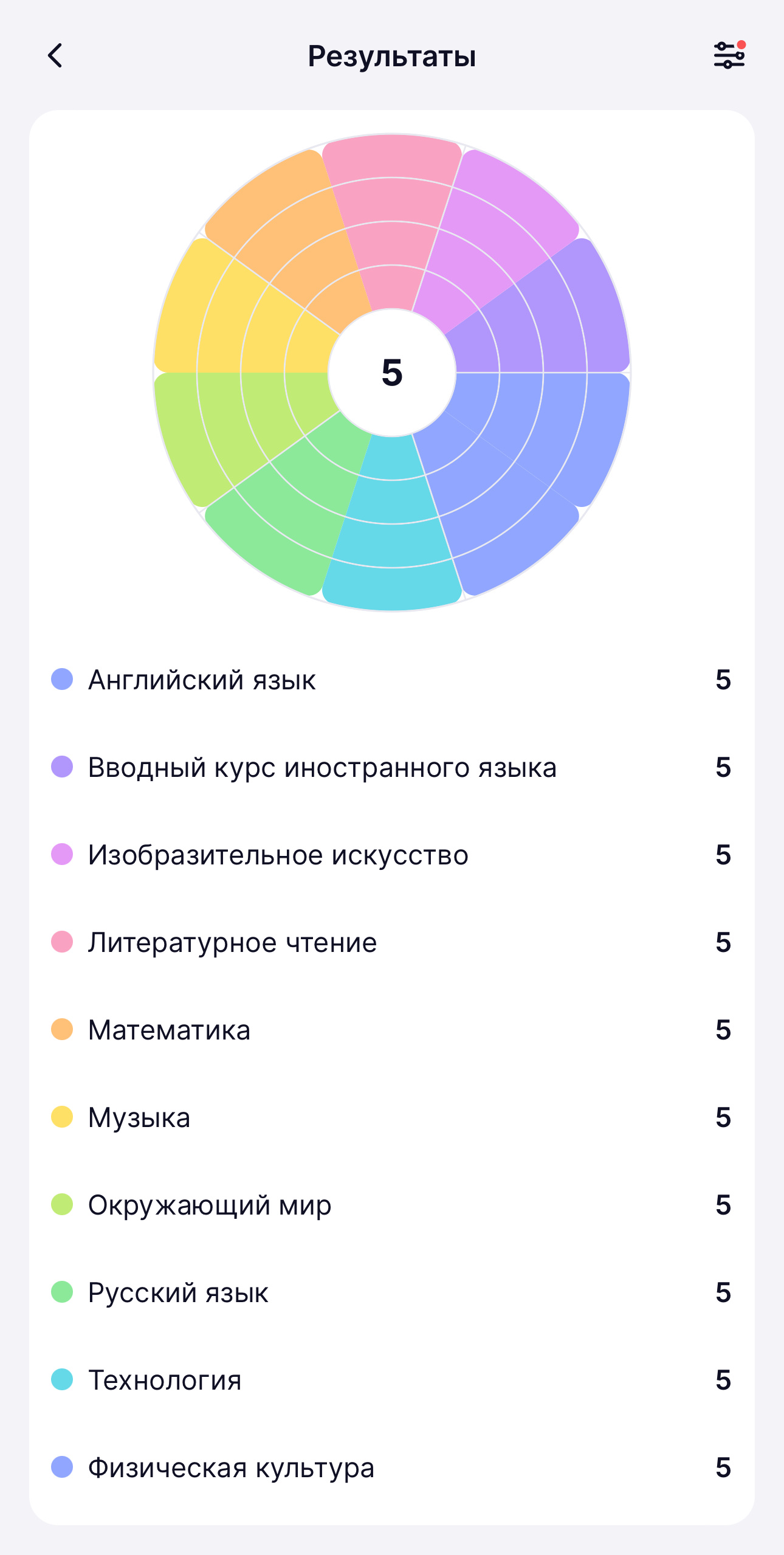The image size is (784, 1555).
Task: Open the Английский язык row
Action: [392, 680]
